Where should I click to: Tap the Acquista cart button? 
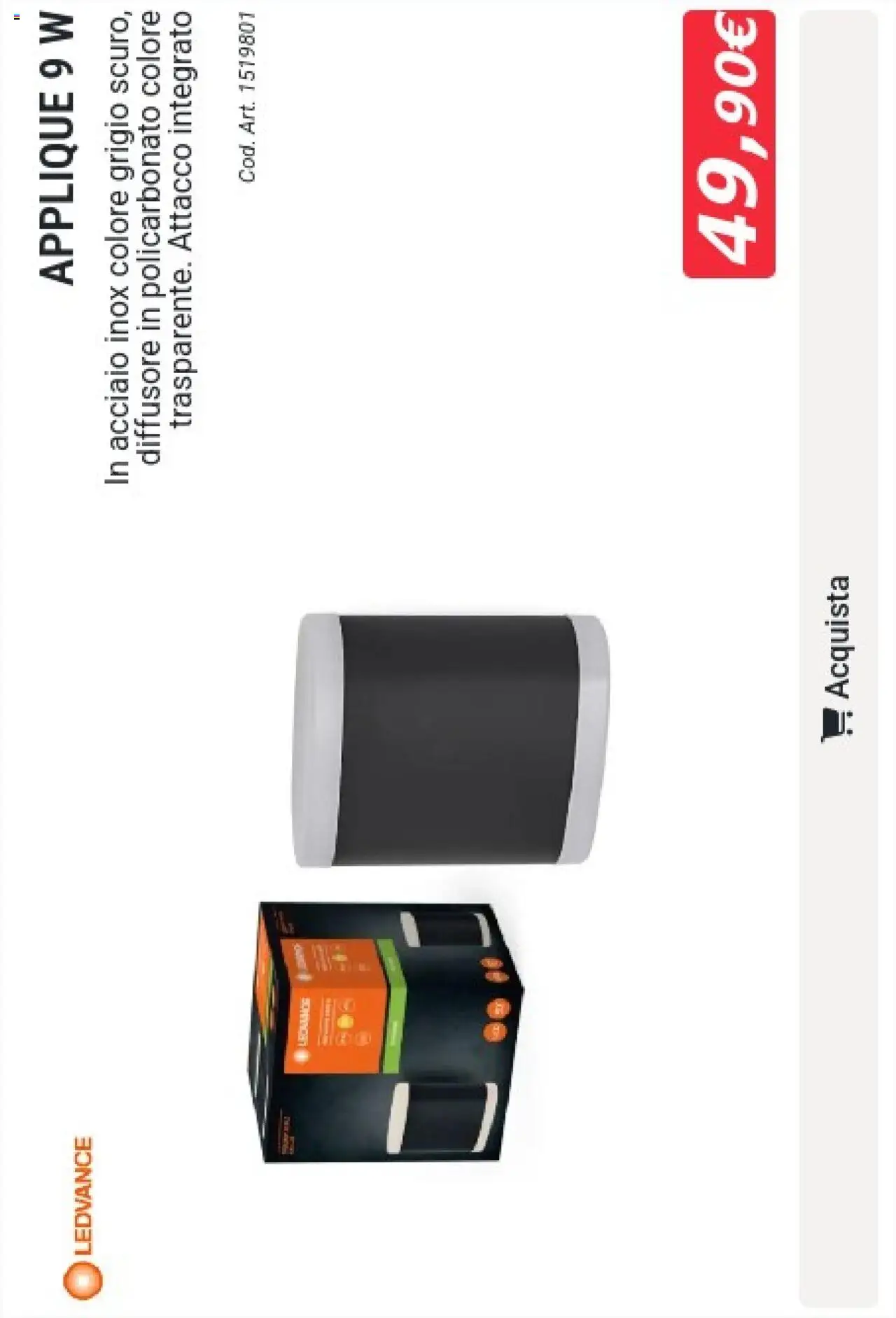(x=838, y=658)
